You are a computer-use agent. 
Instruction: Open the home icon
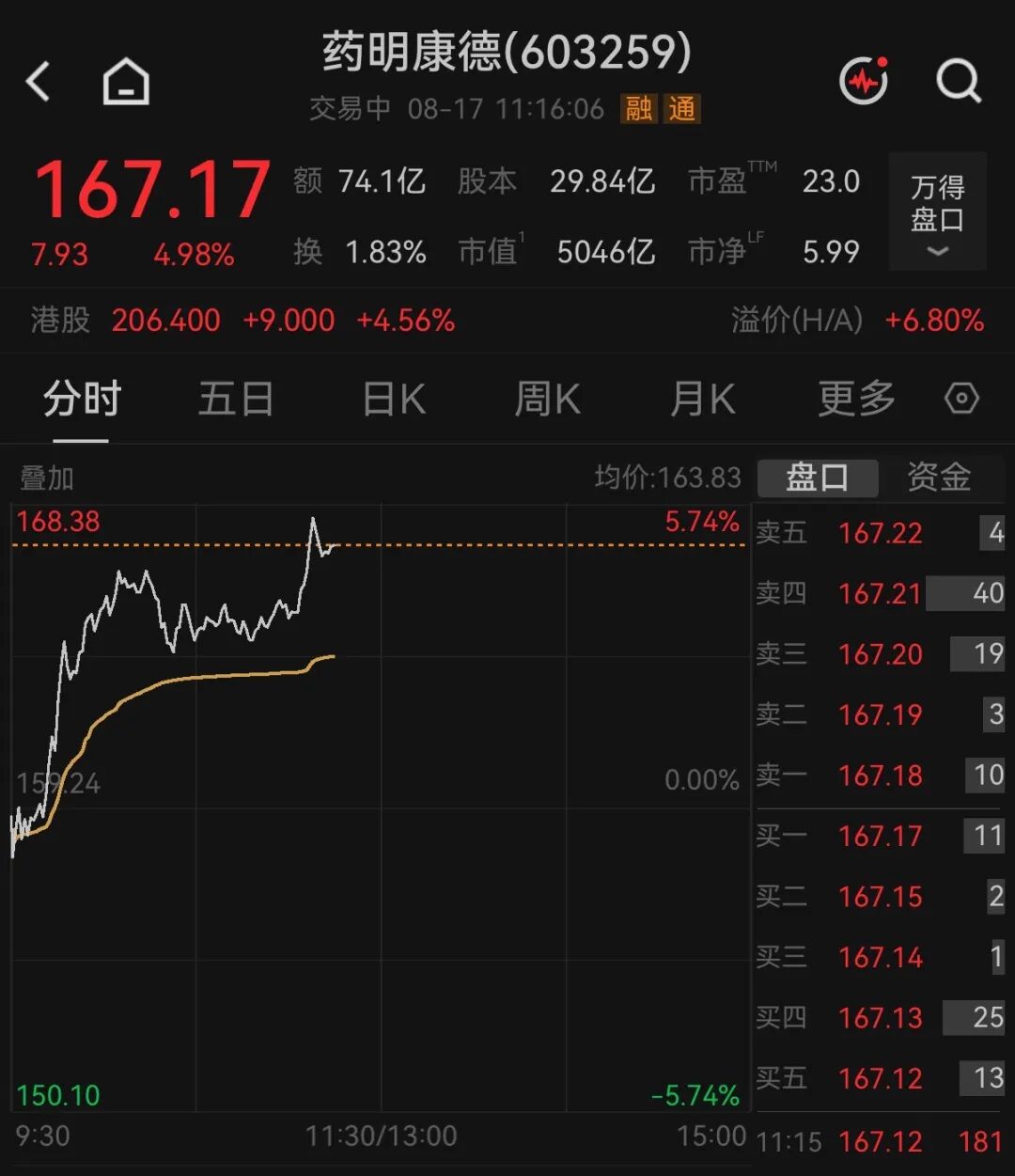coord(126,82)
